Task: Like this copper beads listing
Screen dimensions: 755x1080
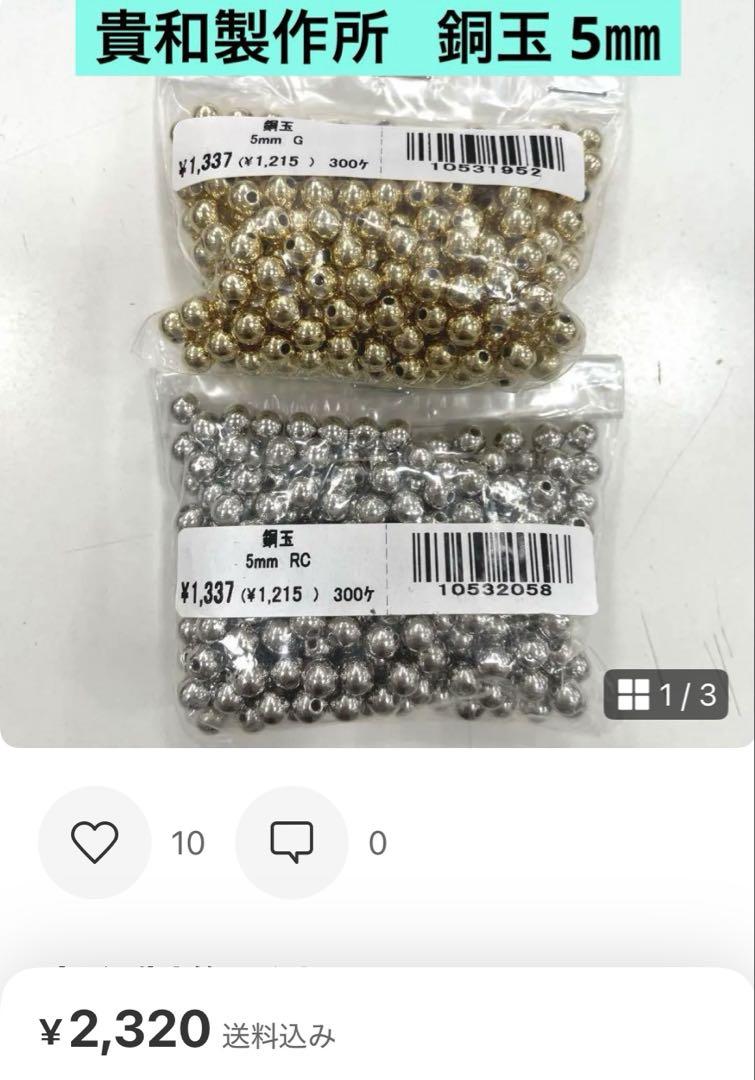Action: 95,842
